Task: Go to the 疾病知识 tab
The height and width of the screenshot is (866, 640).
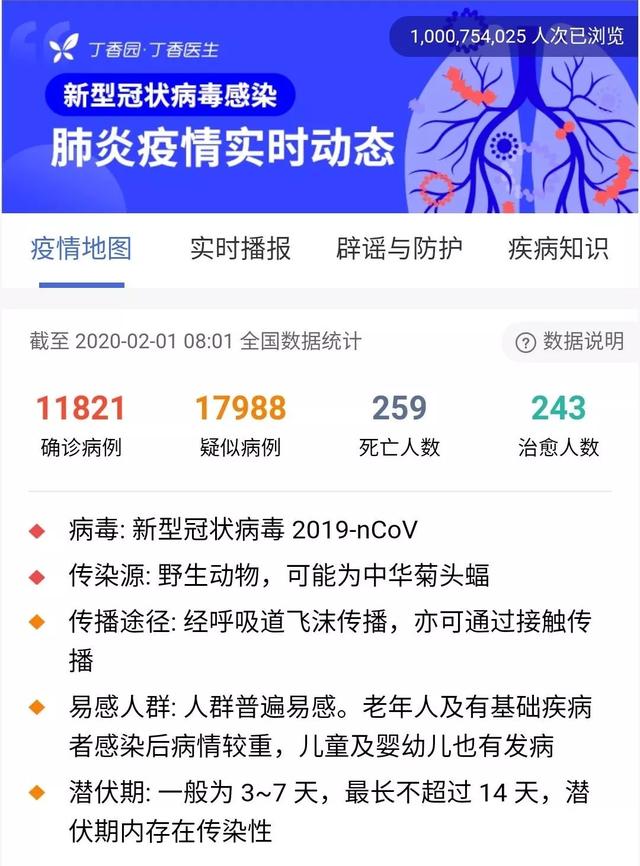Action: point(558,248)
